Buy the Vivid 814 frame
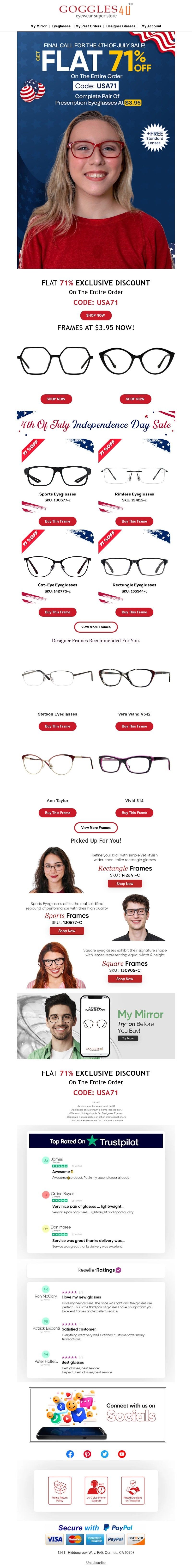Image resolution: width=192 pixels, height=1568 pixels. pos(134,813)
